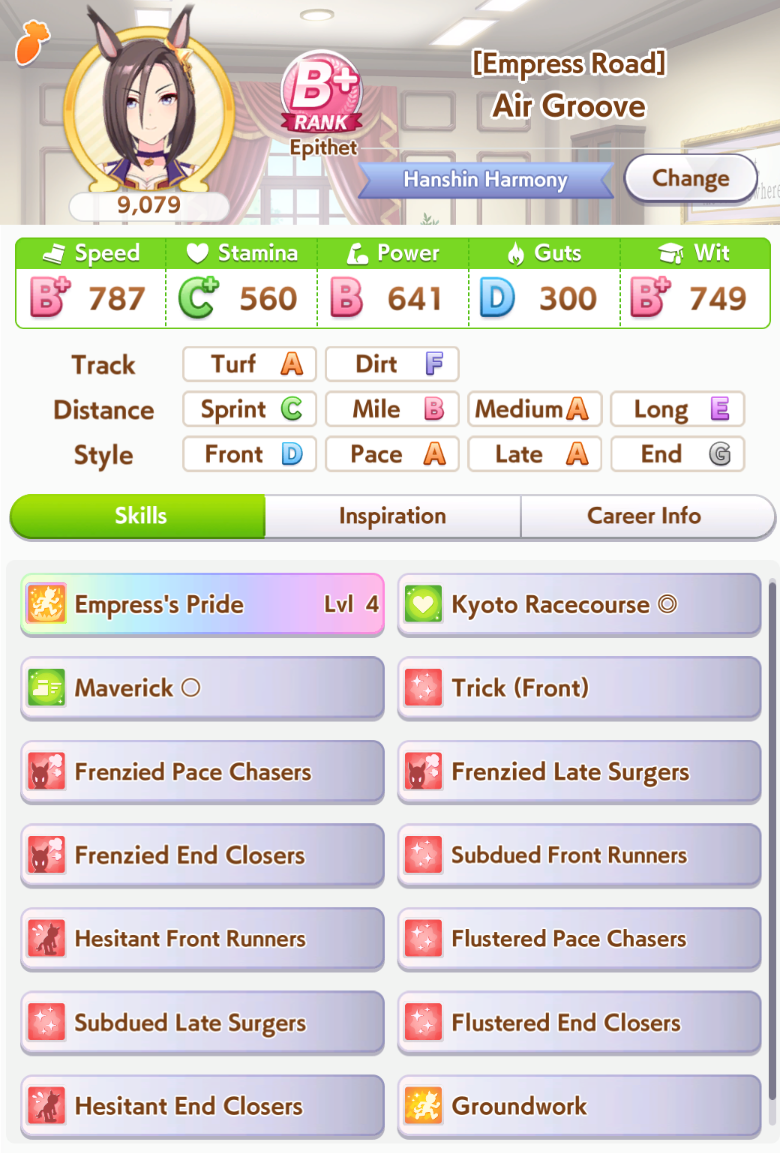Select Flustered Pace Chasers skill
This screenshot has width=780, height=1153.
click(579, 939)
